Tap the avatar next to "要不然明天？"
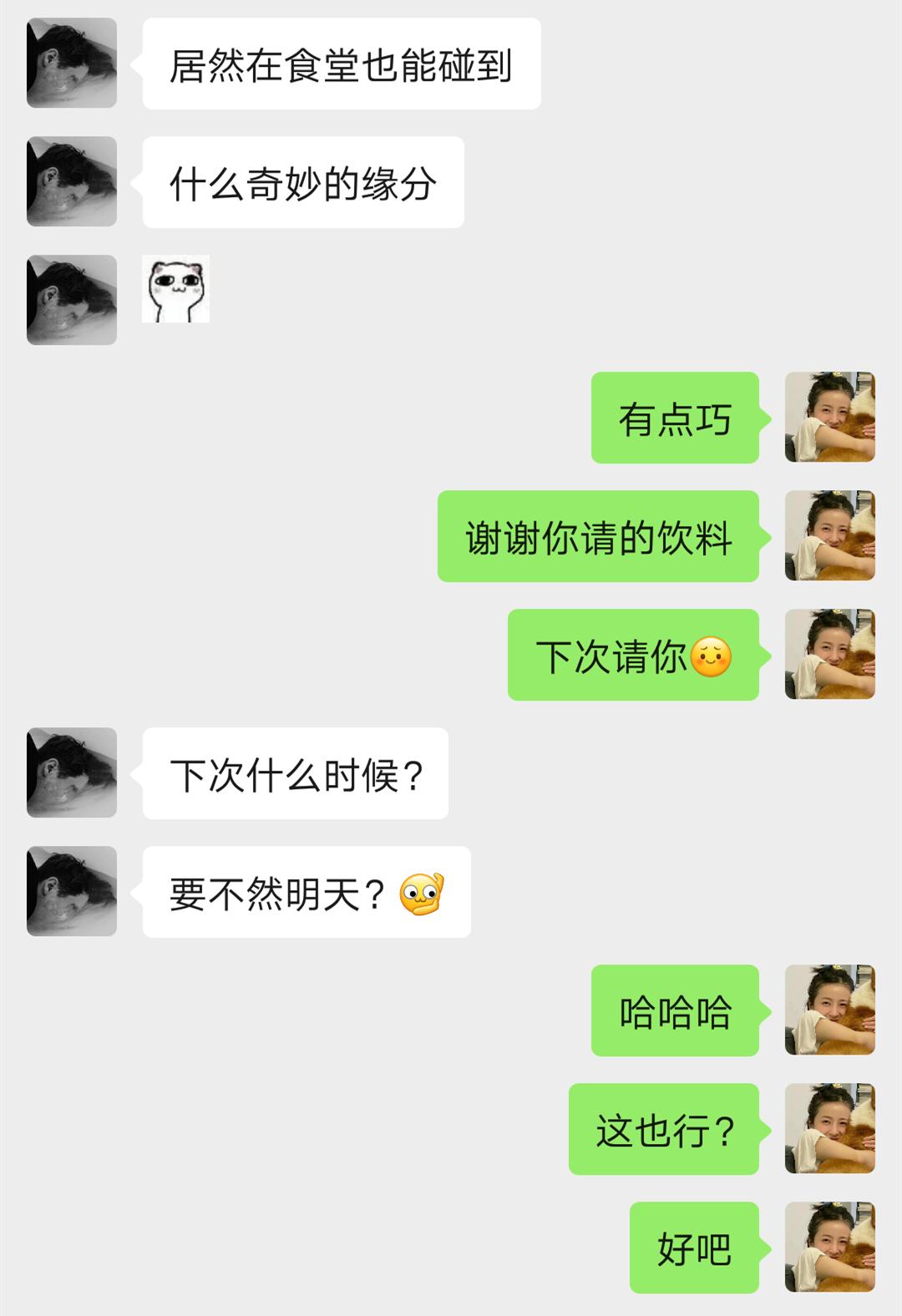The width and height of the screenshot is (902, 1316). click(72, 891)
